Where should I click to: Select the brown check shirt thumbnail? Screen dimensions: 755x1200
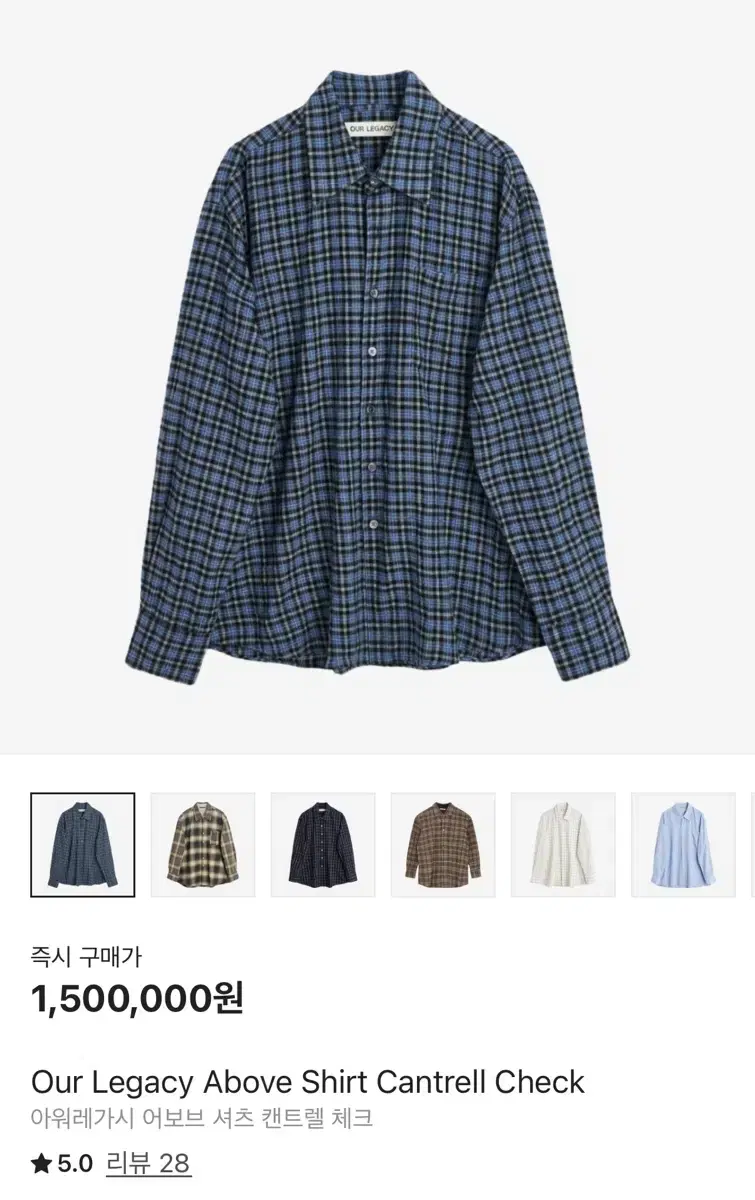[x=443, y=845]
